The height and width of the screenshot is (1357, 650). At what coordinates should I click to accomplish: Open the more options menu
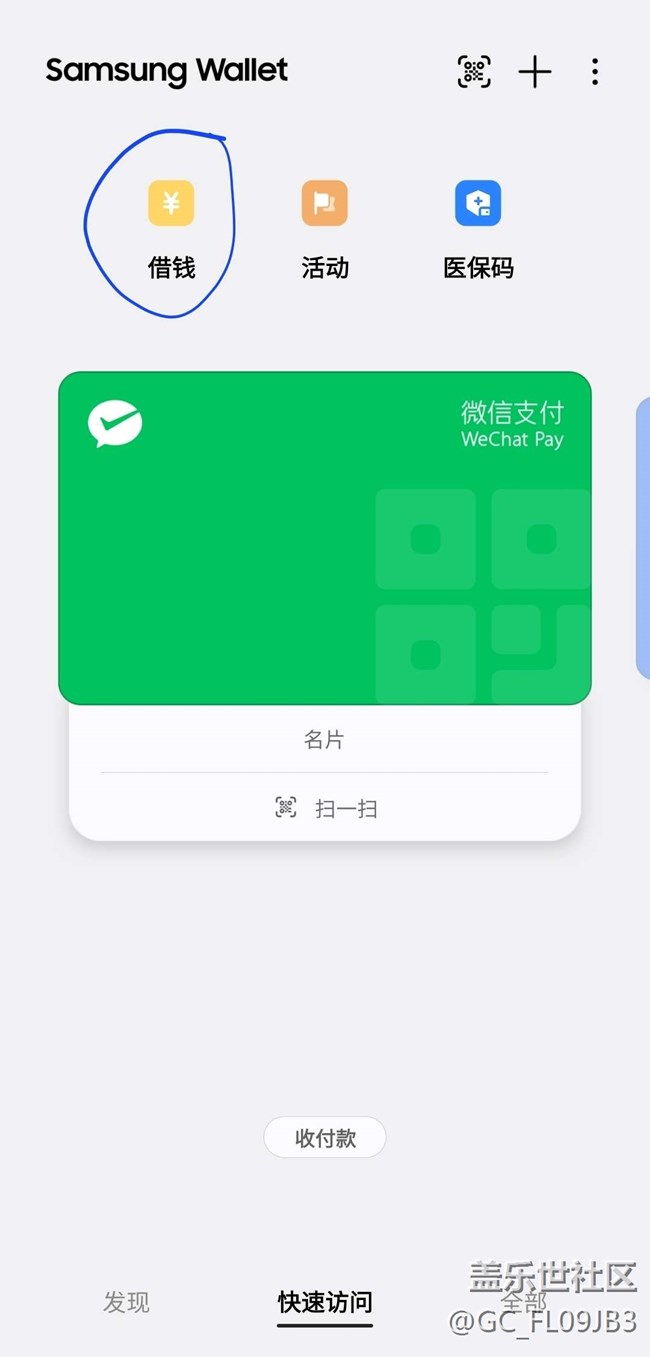click(595, 71)
